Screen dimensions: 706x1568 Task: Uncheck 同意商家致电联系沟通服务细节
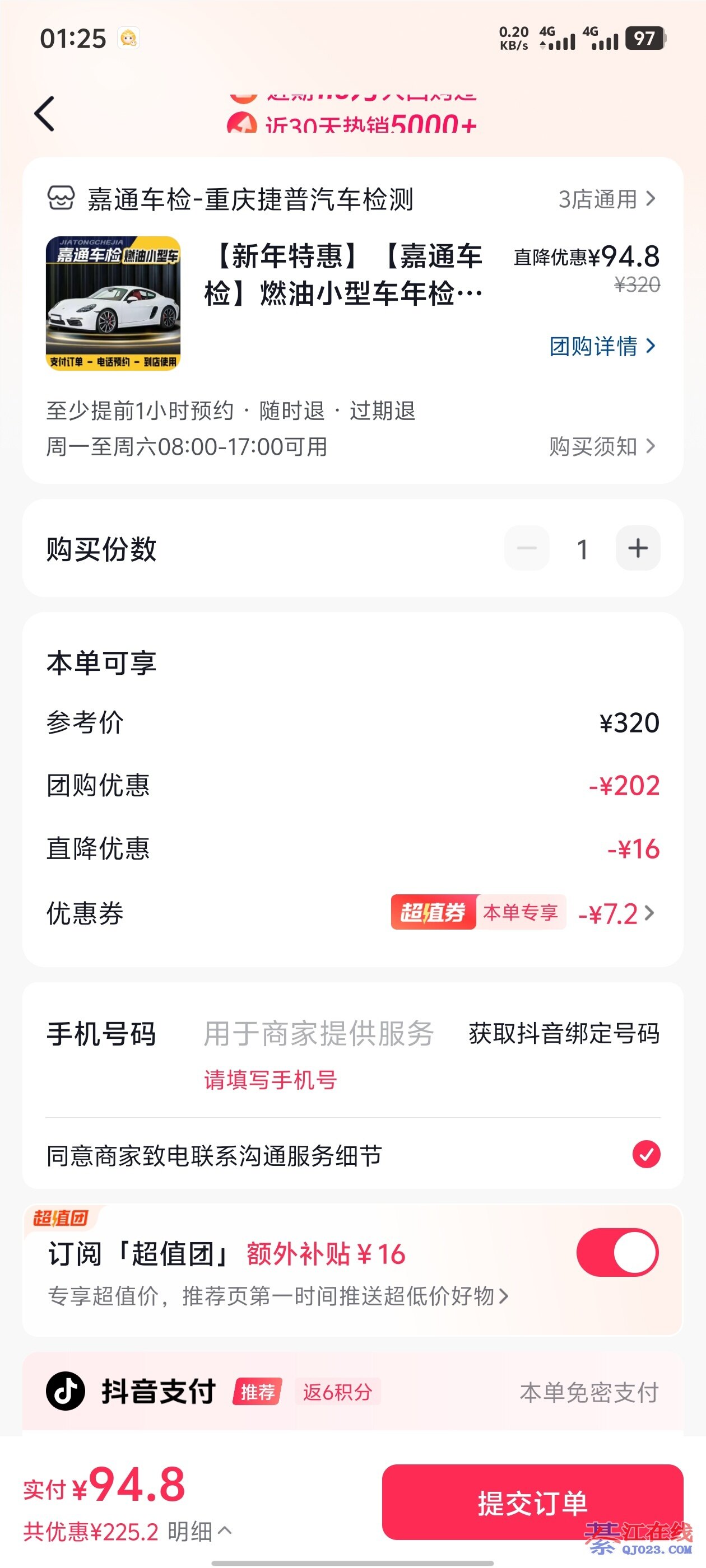coord(645,1155)
